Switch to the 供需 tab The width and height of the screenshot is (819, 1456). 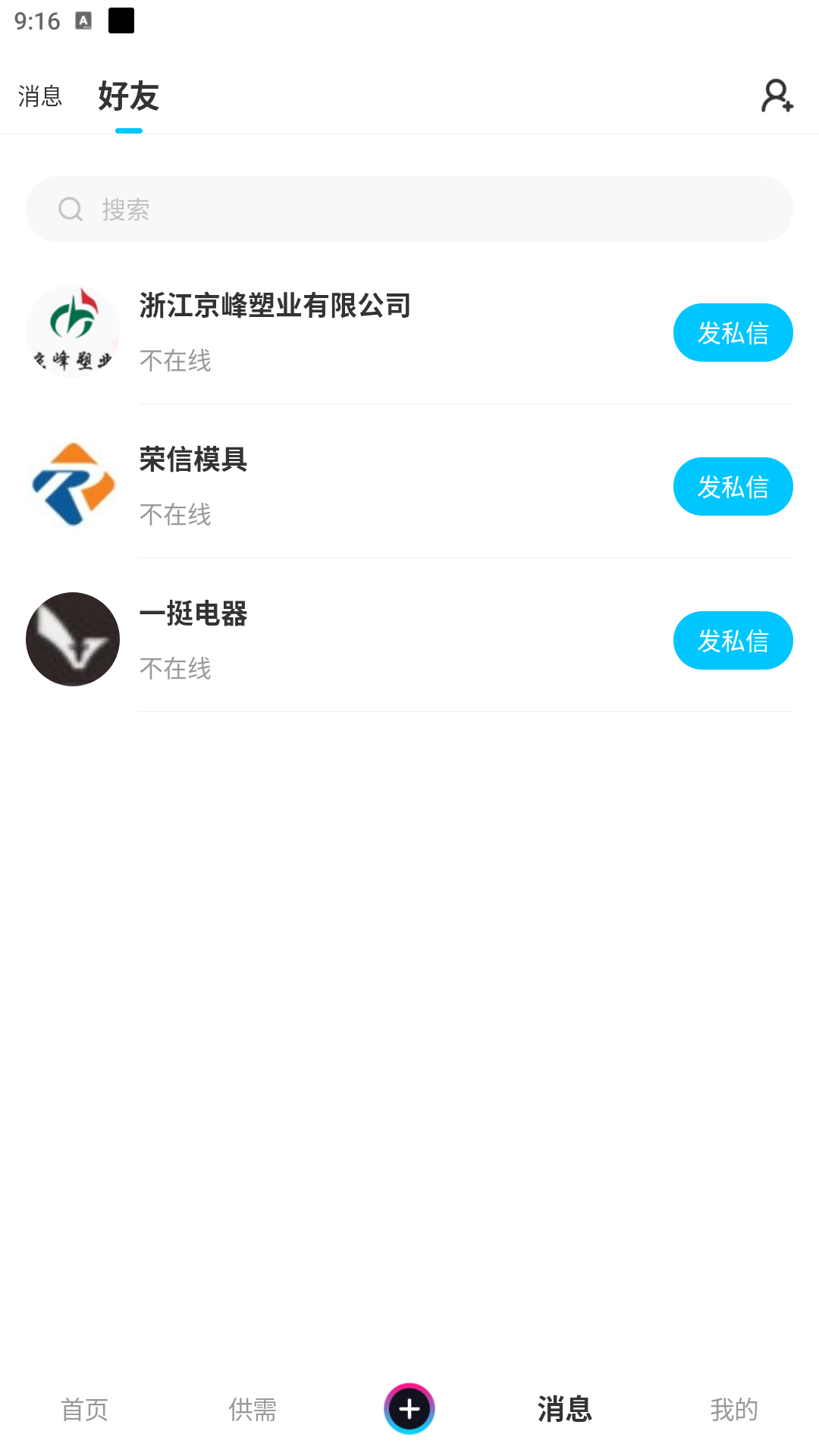click(253, 1410)
